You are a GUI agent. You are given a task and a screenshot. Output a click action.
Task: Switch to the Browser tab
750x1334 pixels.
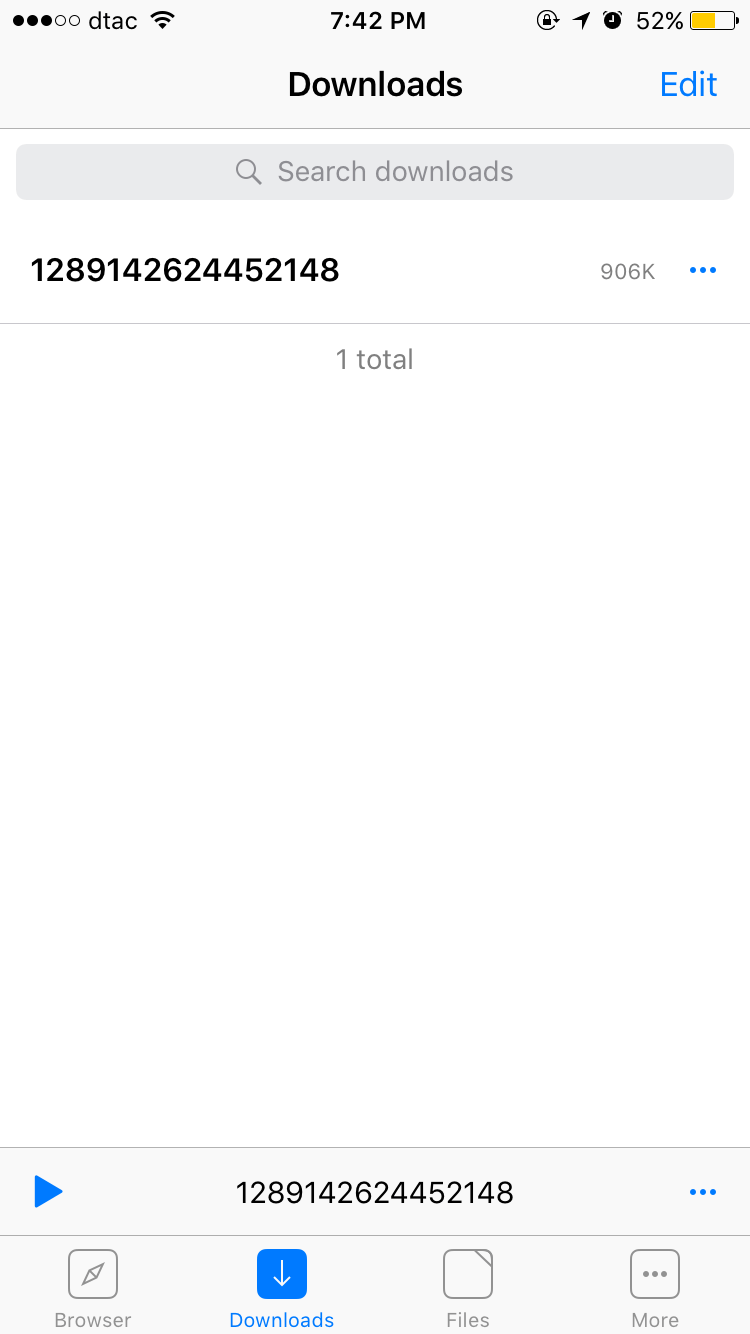pos(93,1289)
